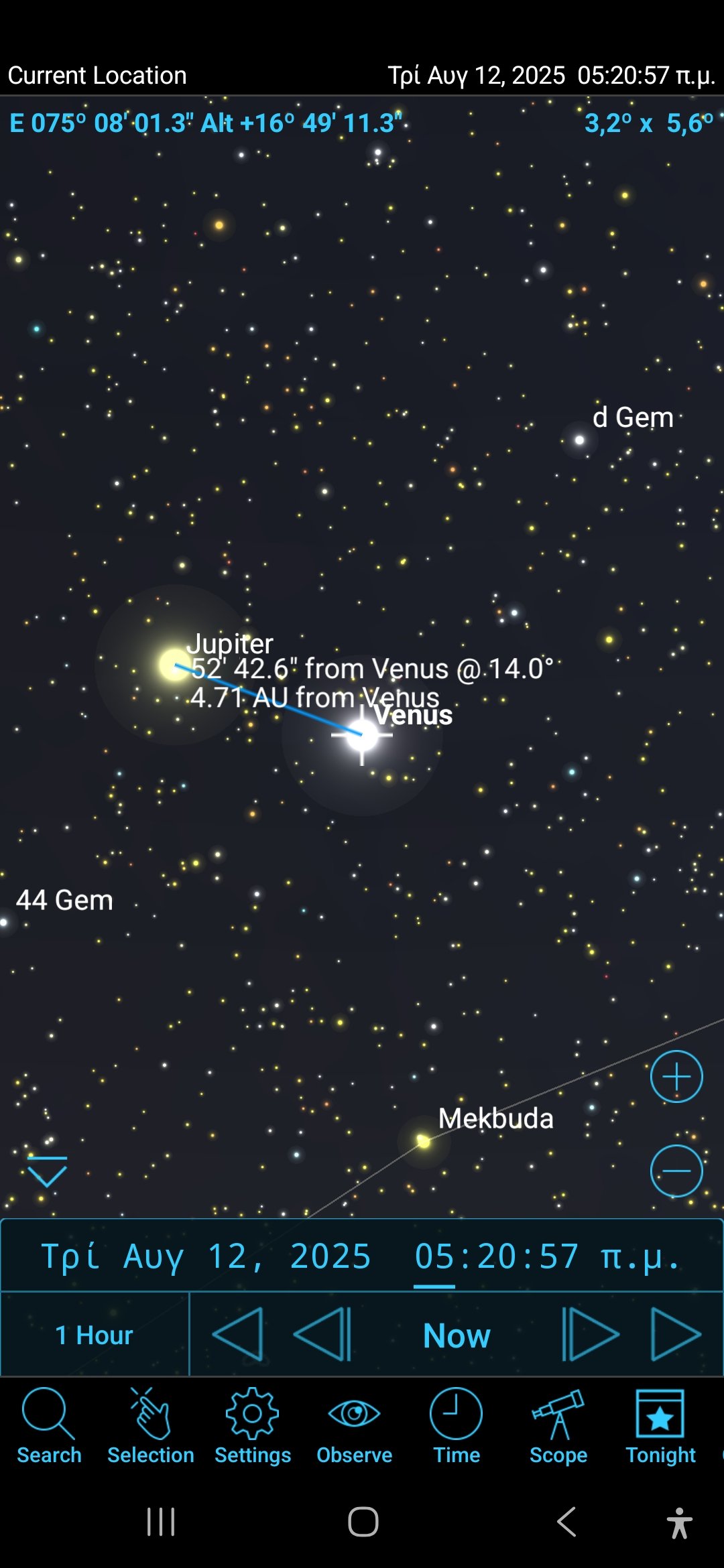Step back one time increment
Image resolution: width=724 pixels, height=1568 pixels.
point(323,1334)
